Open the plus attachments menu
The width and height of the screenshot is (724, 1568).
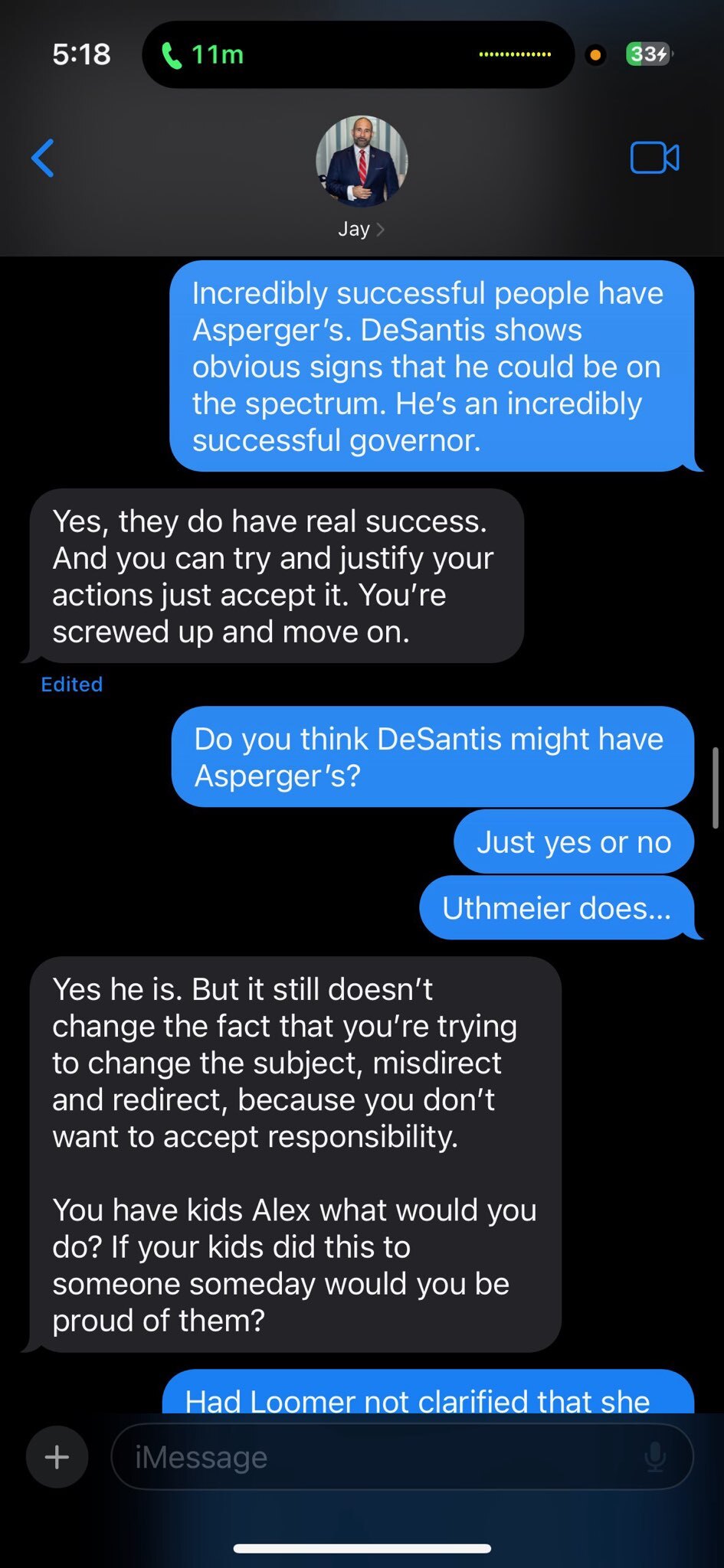click(57, 1456)
